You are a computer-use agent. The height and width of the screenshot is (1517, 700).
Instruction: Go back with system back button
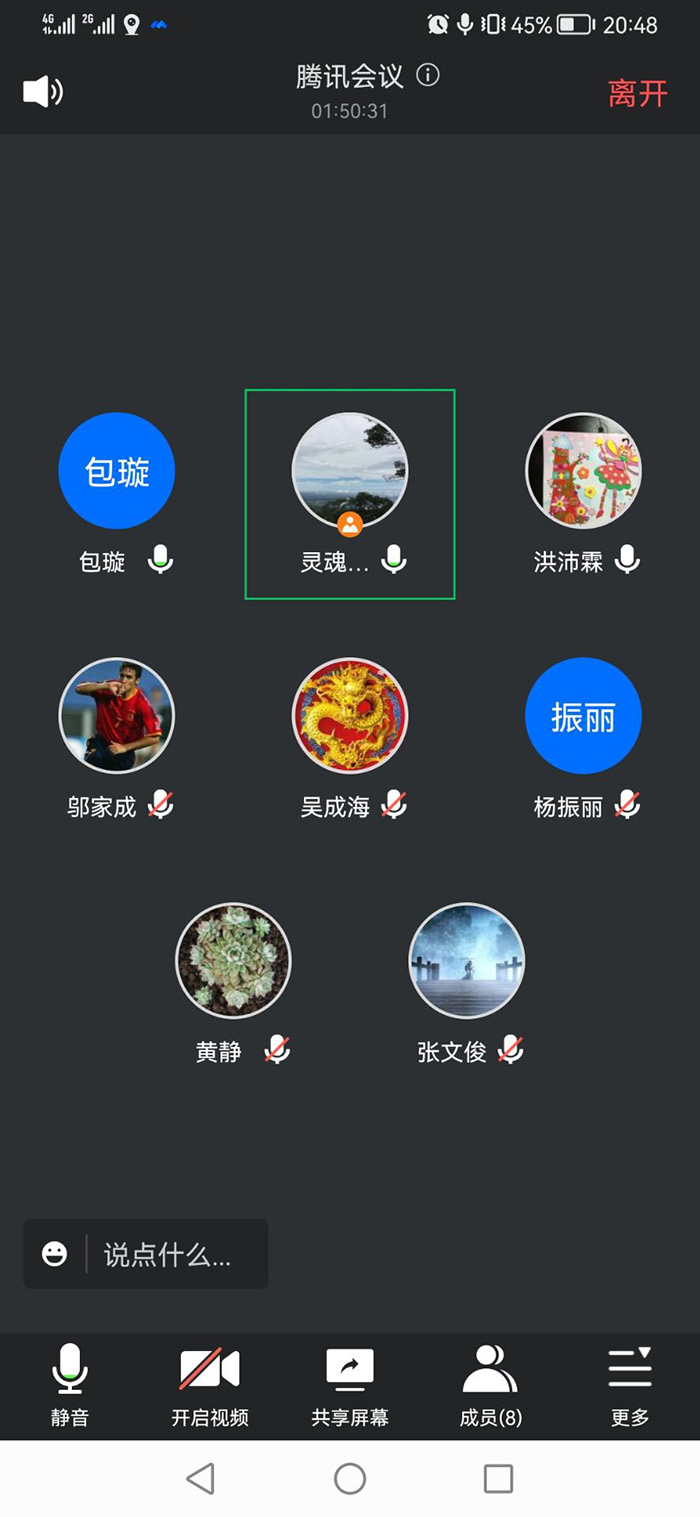coord(201,1478)
